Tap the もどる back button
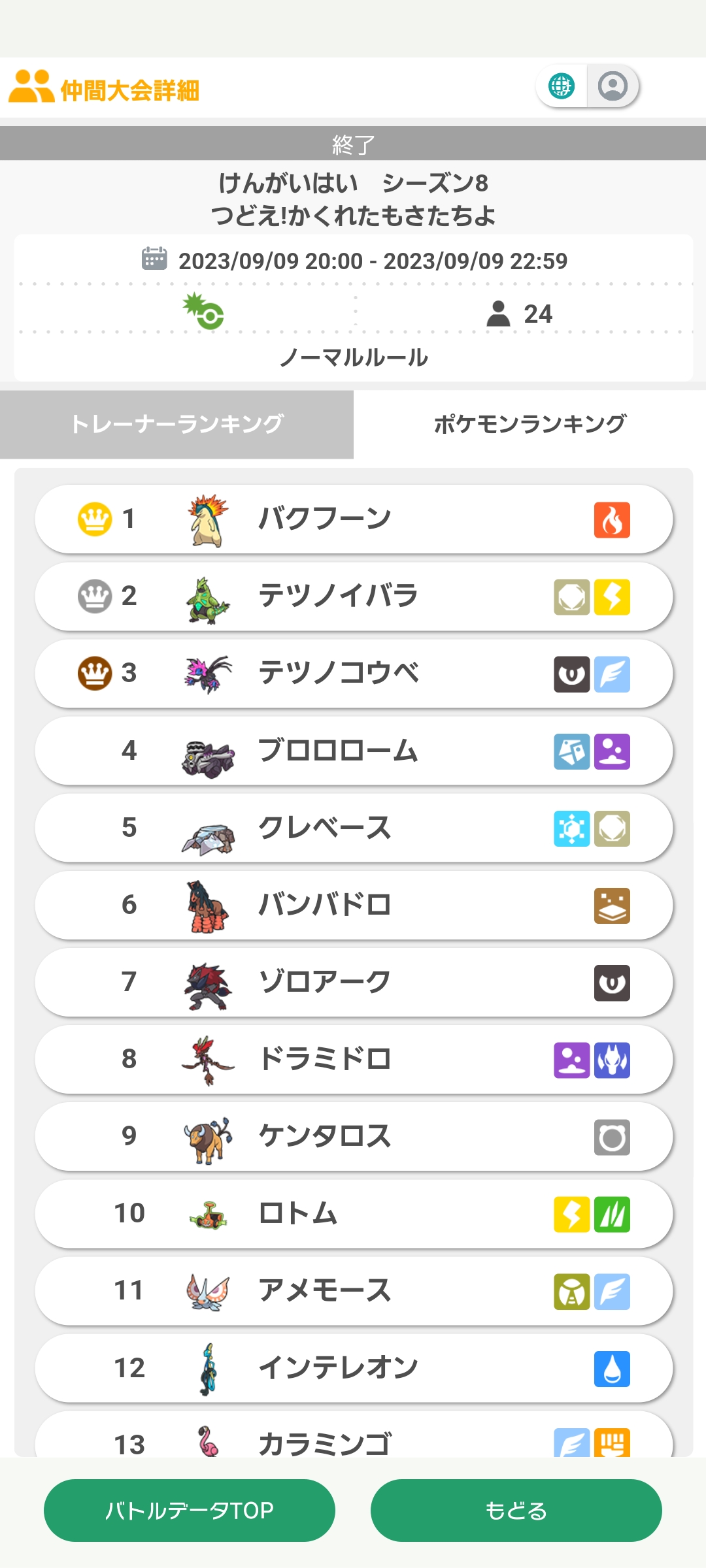Viewport: 706px width, 1568px height. pyautogui.click(x=516, y=1511)
